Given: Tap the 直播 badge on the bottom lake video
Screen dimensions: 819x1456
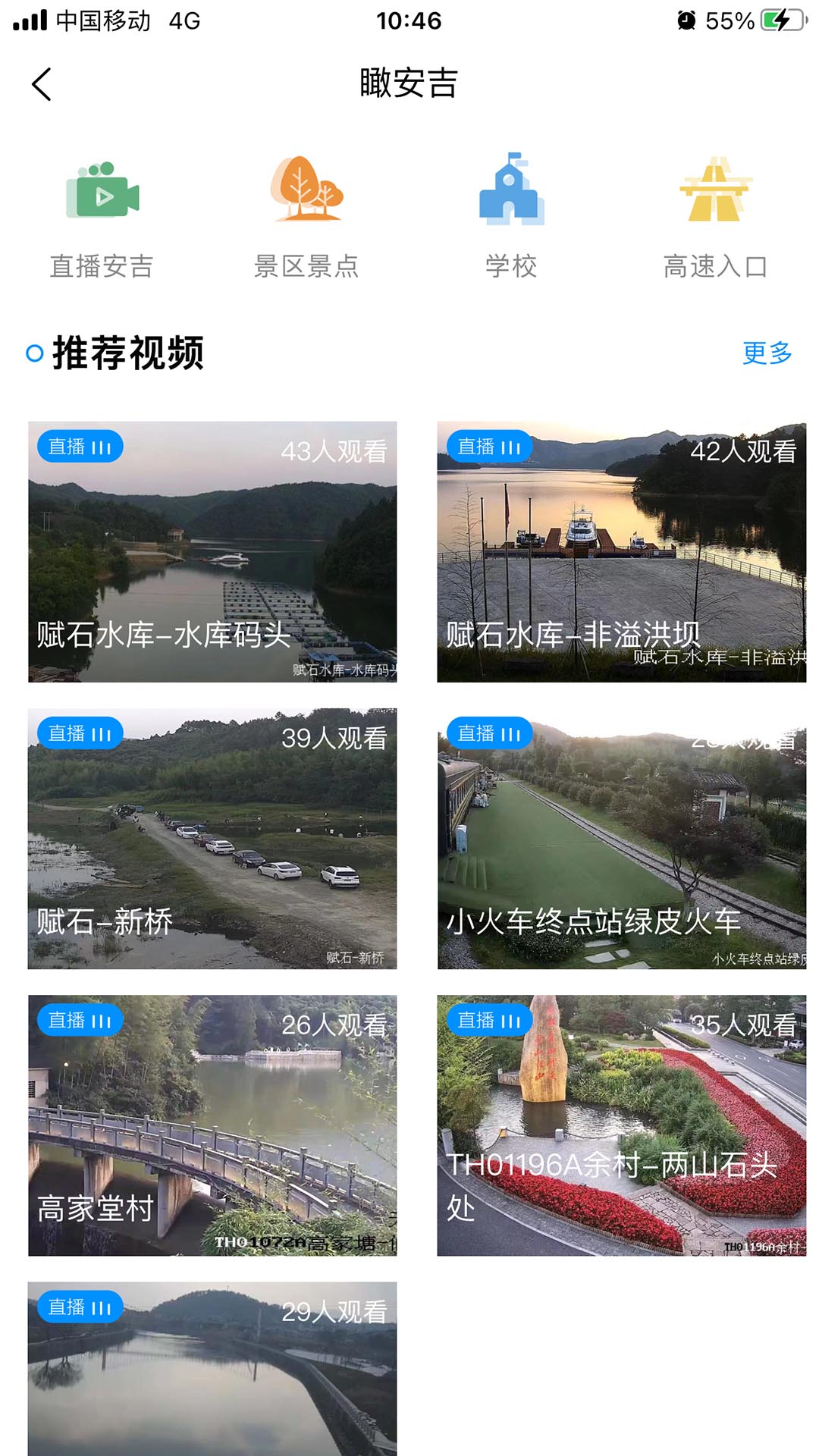Looking at the screenshot, I should tap(79, 1307).
